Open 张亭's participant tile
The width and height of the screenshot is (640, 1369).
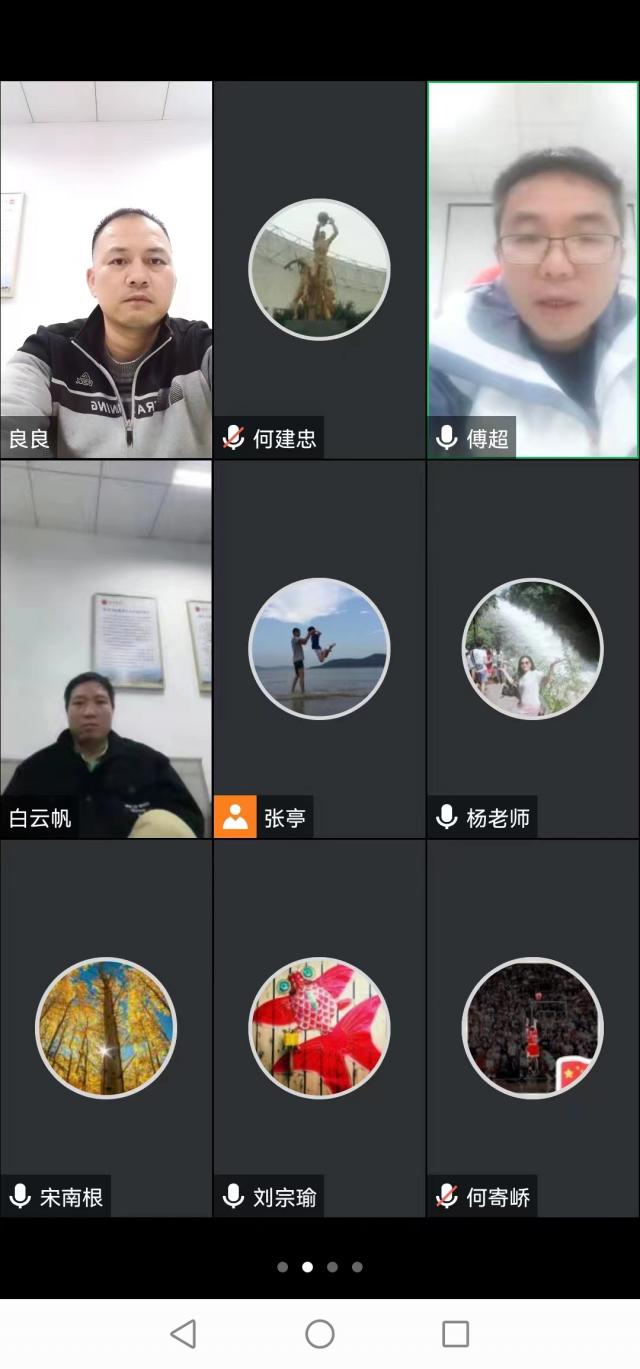pos(319,649)
